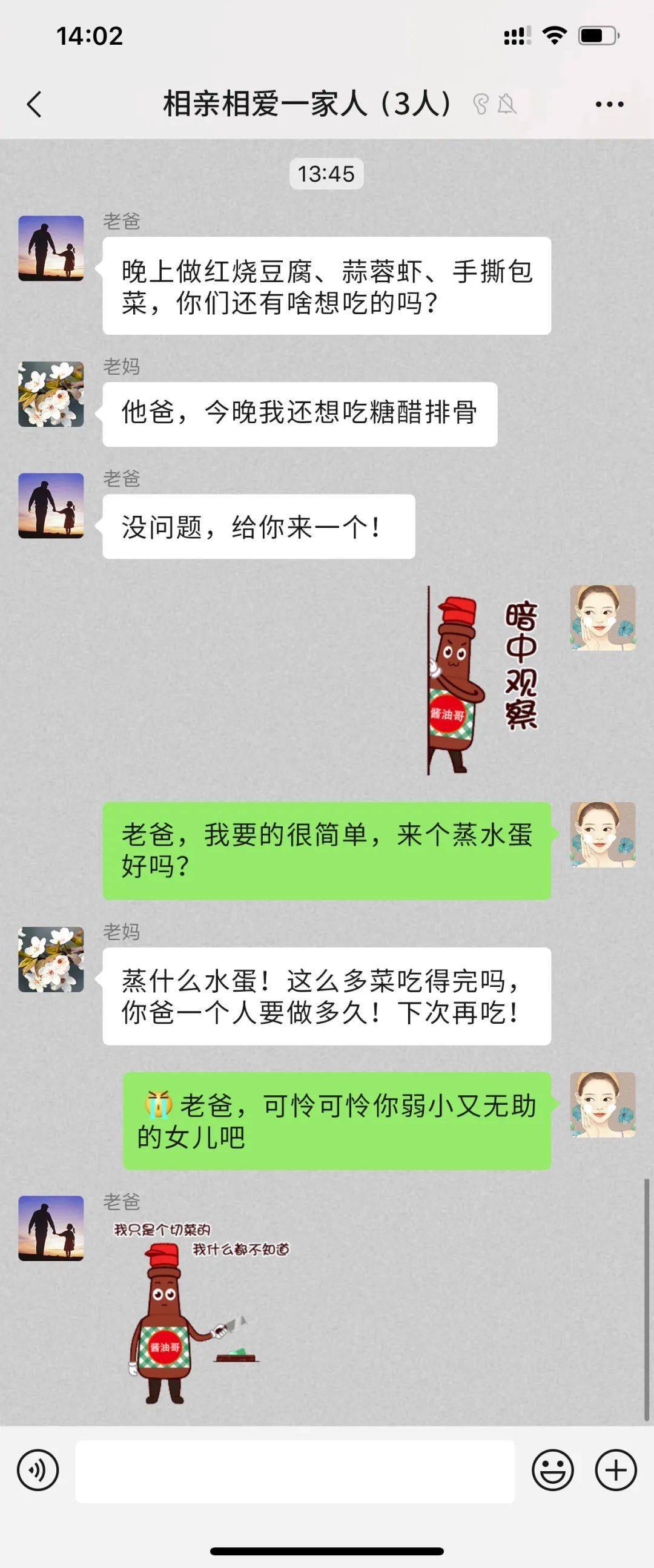Open 老爸's avatar beside 红烧豆腐 message
This screenshot has width=654, height=1568.
pyautogui.click(x=51, y=248)
